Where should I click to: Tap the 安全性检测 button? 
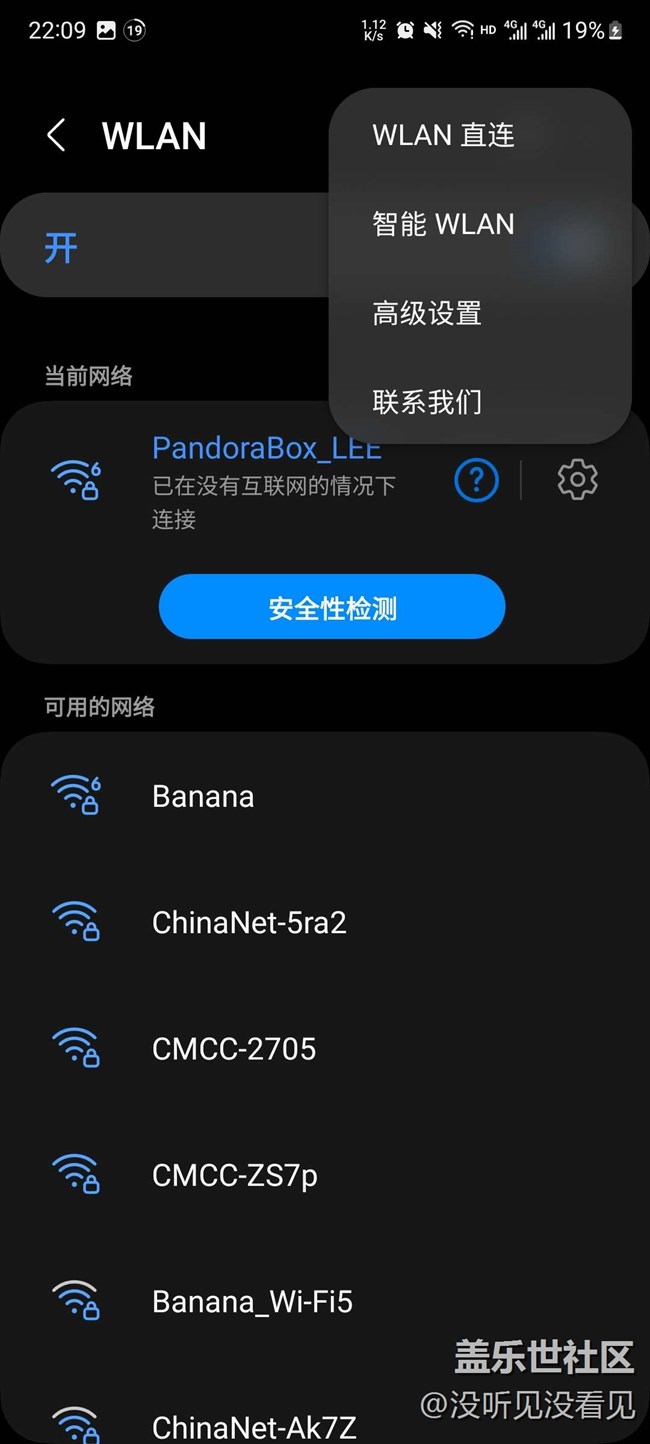pyautogui.click(x=332, y=607)
